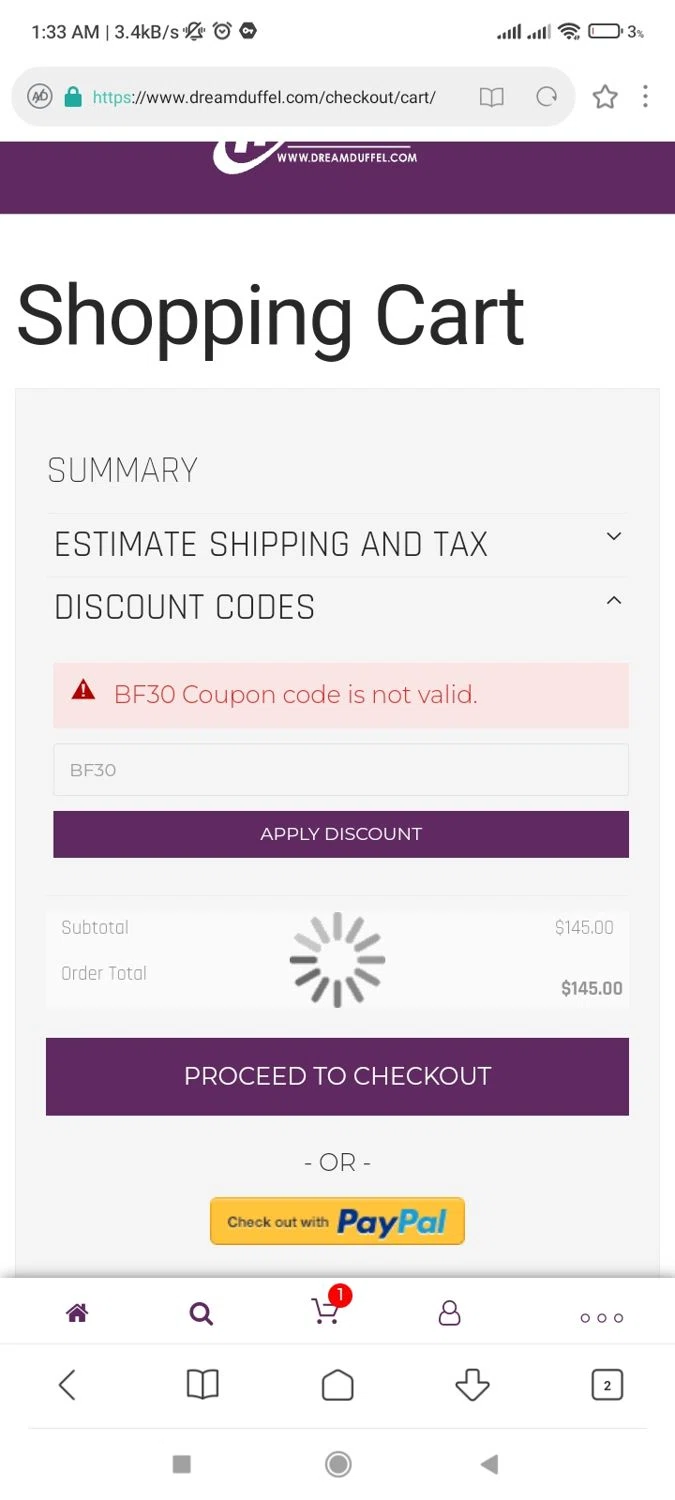Tap Apply Discount button
Image resolution: width=675 pixels, height=1500 pixels.
pyautogui.click(x=340, y=834)
